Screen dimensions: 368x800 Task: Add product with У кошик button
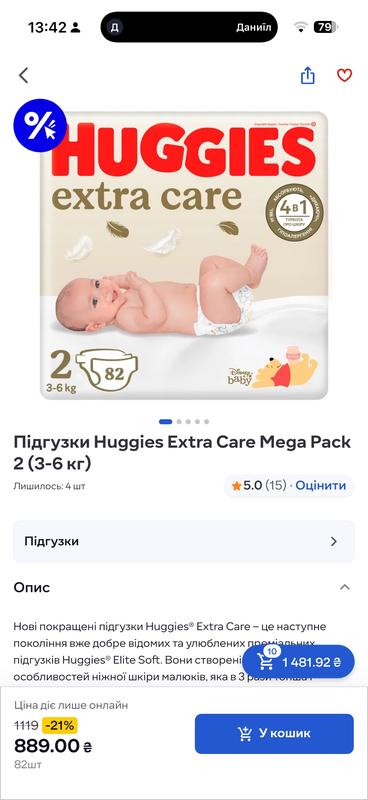coord(274,734)
